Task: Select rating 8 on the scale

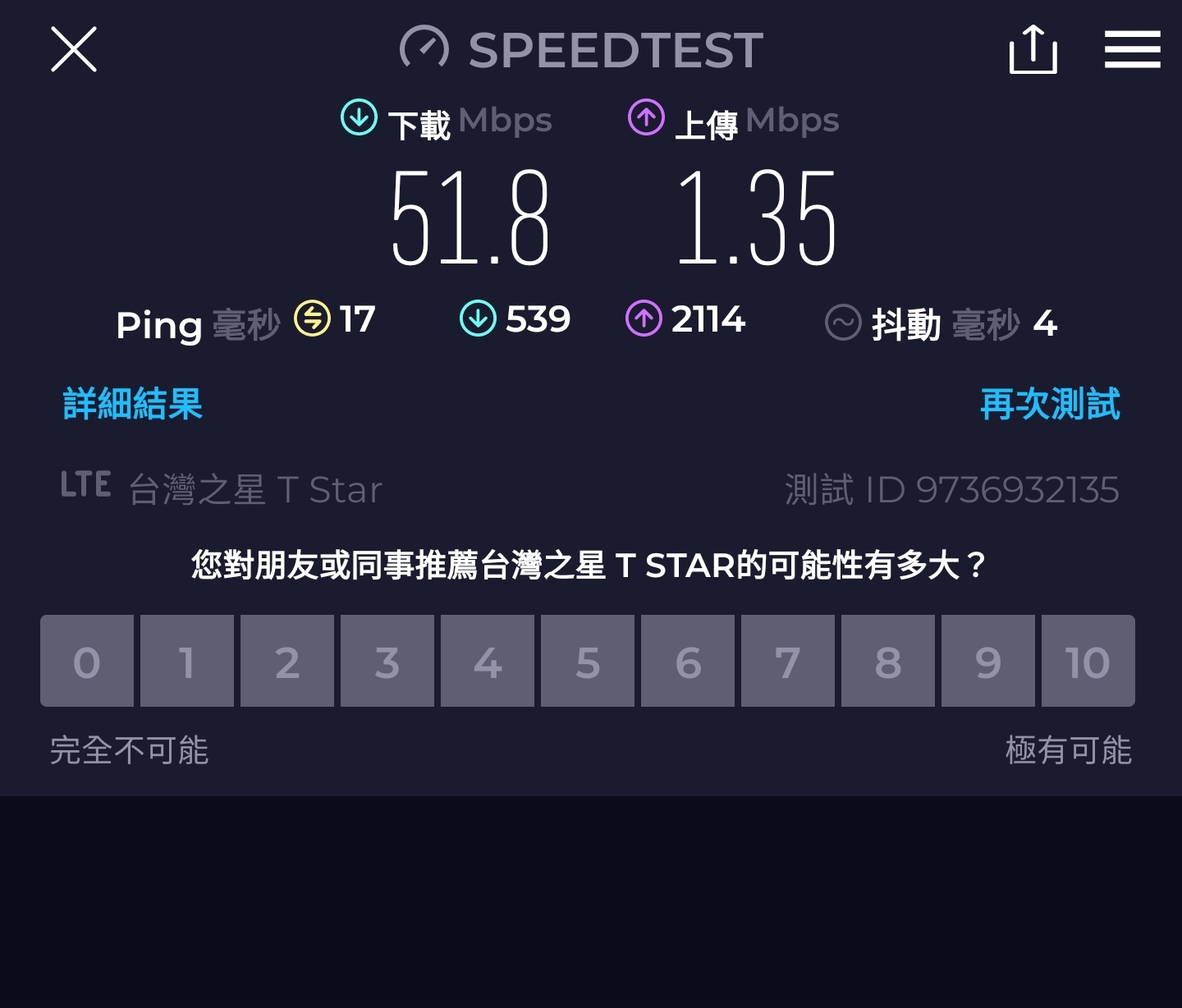Action: click(888, 662)
